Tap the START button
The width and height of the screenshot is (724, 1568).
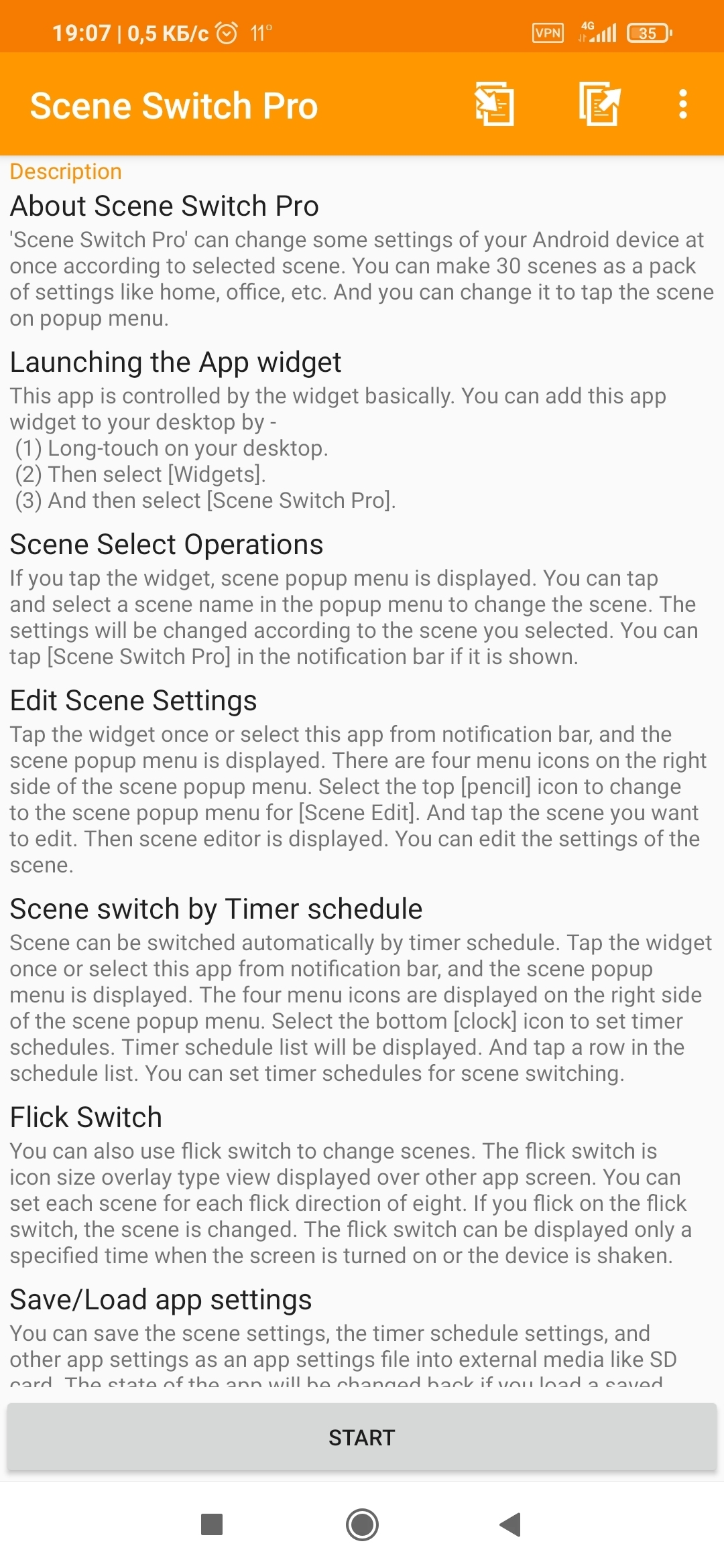[362, 1437]
